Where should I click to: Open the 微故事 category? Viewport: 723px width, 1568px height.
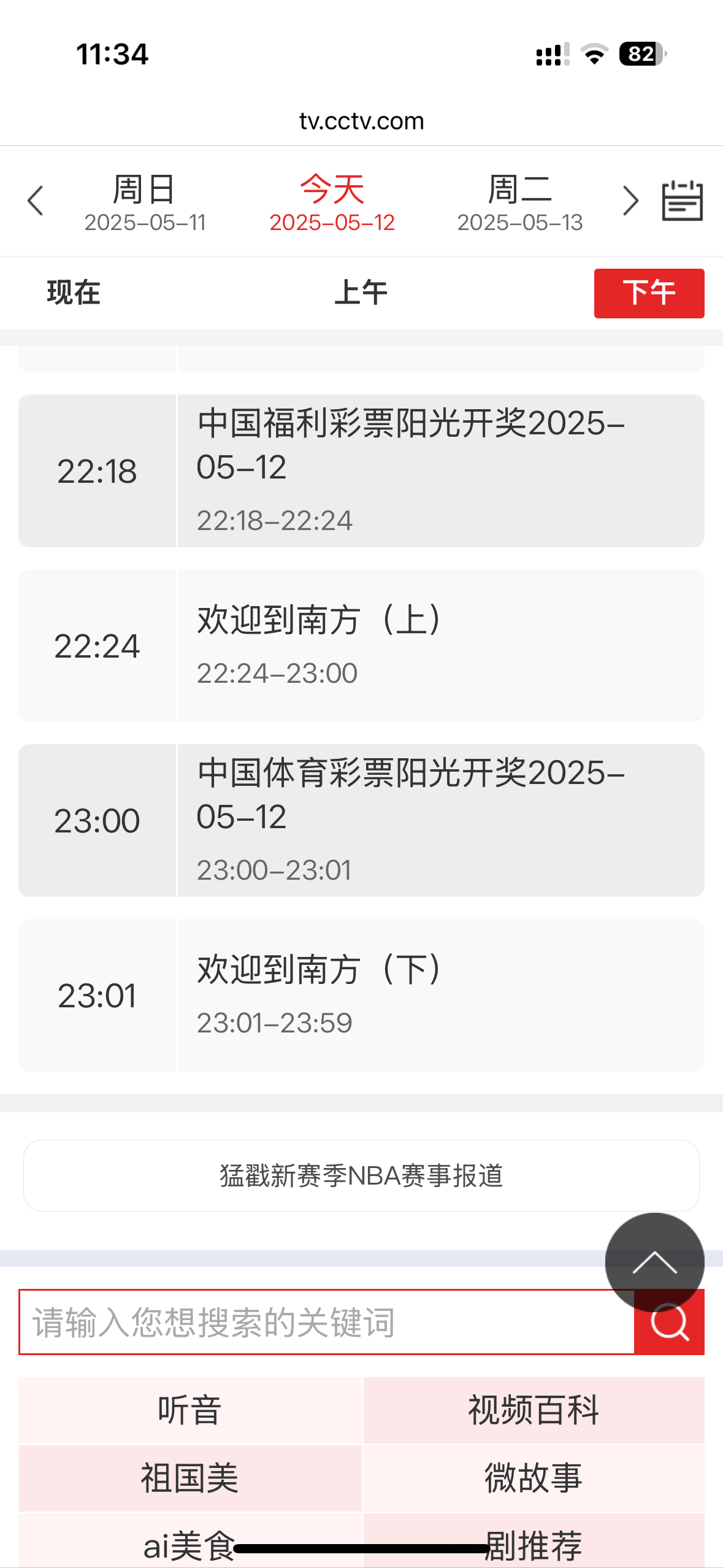534,1478
